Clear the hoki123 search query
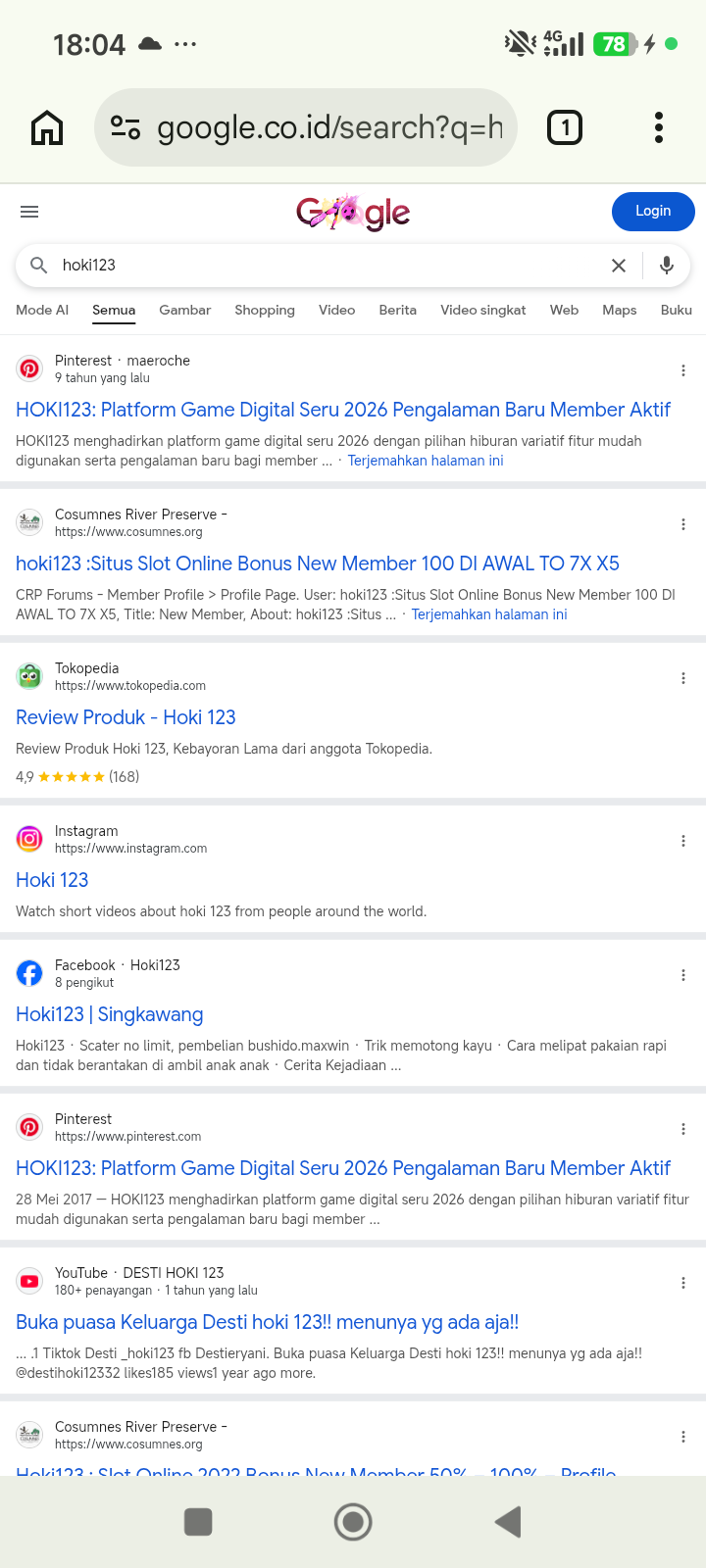Viewport: 706px width, 1568px height. [619, 266]
